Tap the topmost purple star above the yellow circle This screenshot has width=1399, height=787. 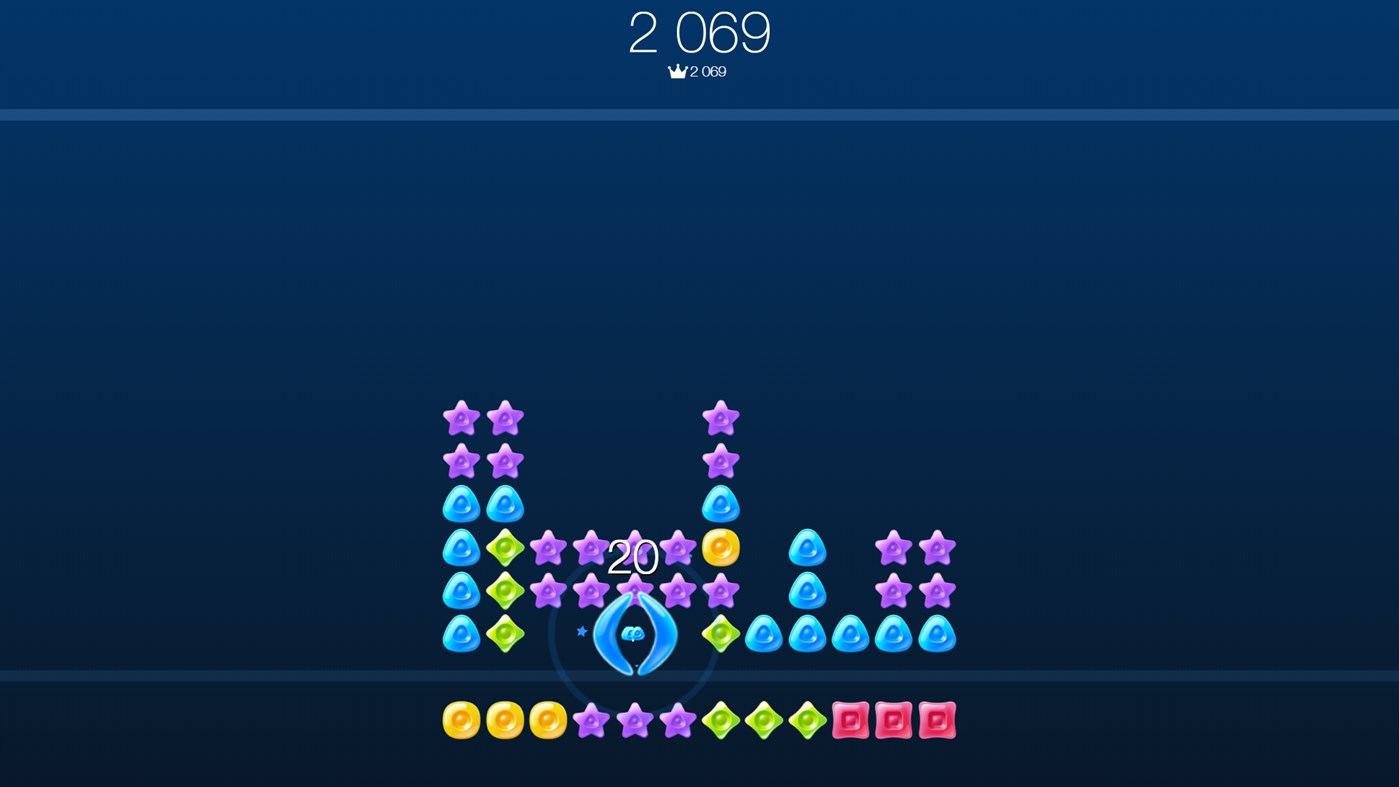coord(720,418)
